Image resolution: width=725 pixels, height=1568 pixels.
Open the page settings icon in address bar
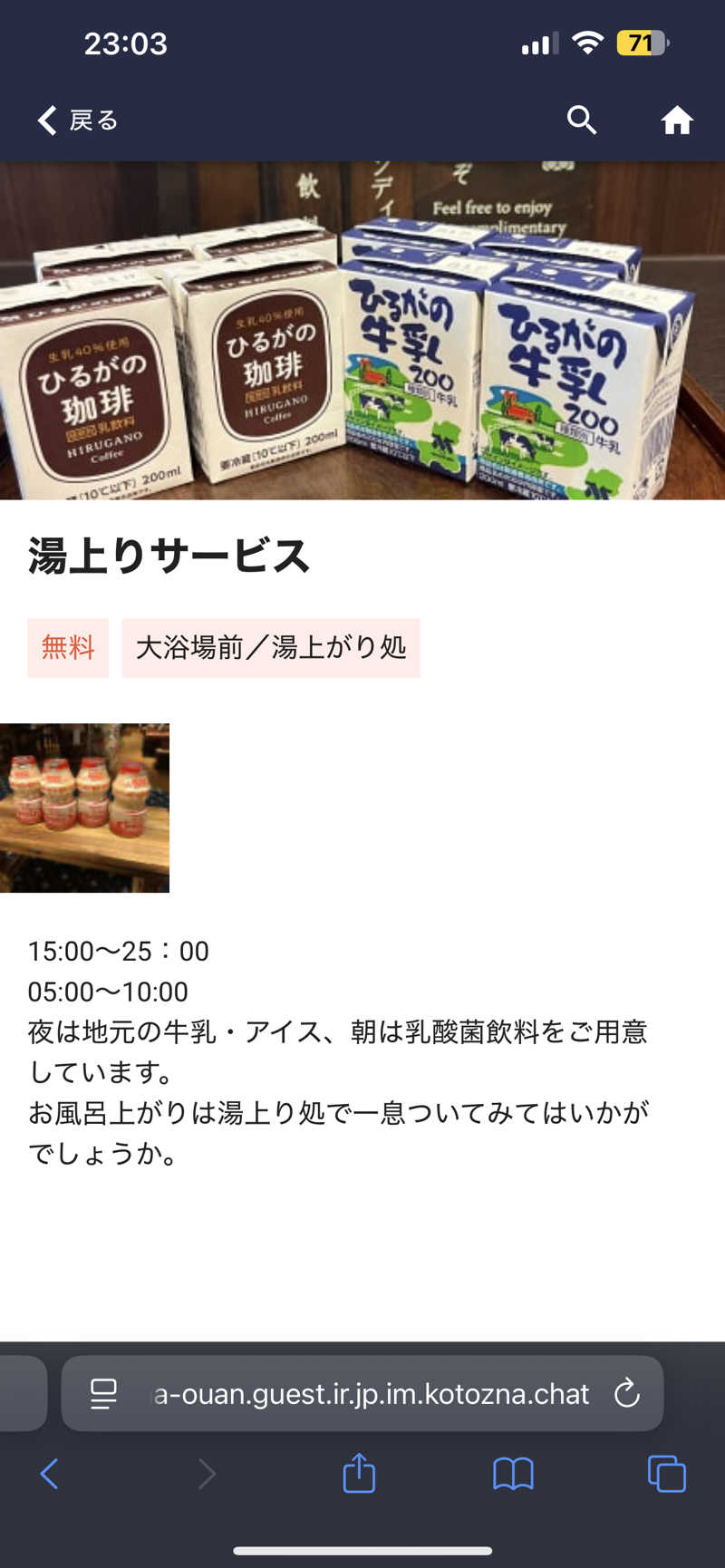pos(104,1393)
